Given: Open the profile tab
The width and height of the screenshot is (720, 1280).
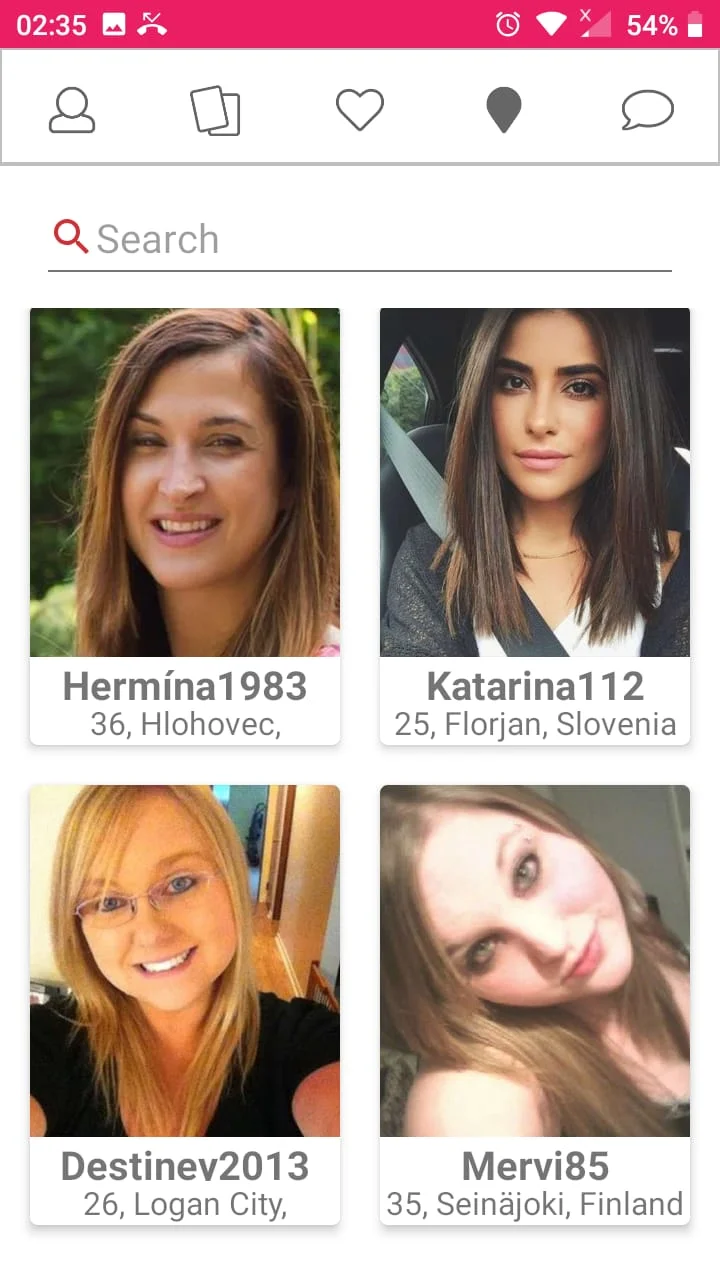Looking at the screenshot, I should (72, 110).
